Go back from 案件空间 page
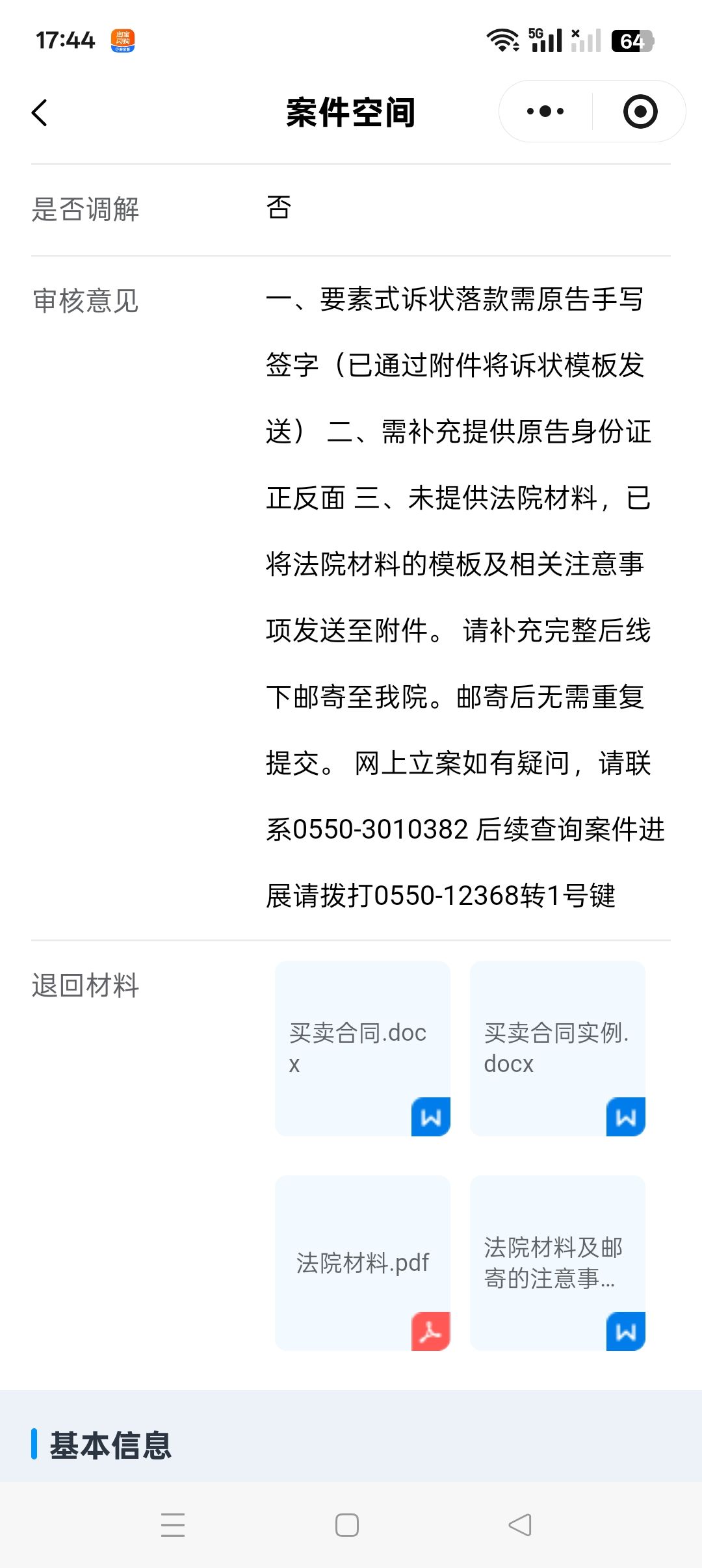 (40, 112)
